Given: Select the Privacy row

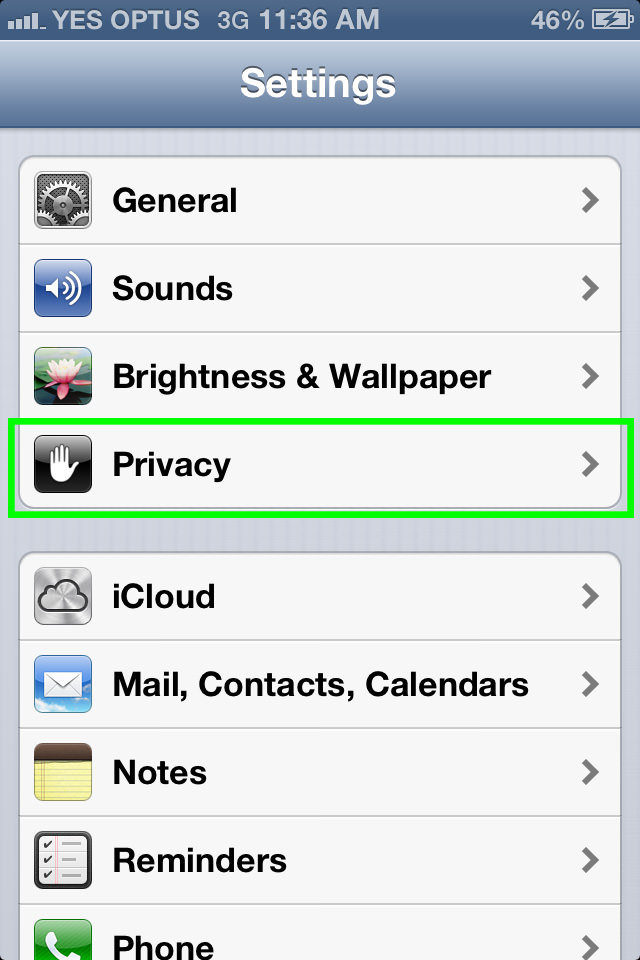Looking at the screenshot, I should tap(320, 465).
